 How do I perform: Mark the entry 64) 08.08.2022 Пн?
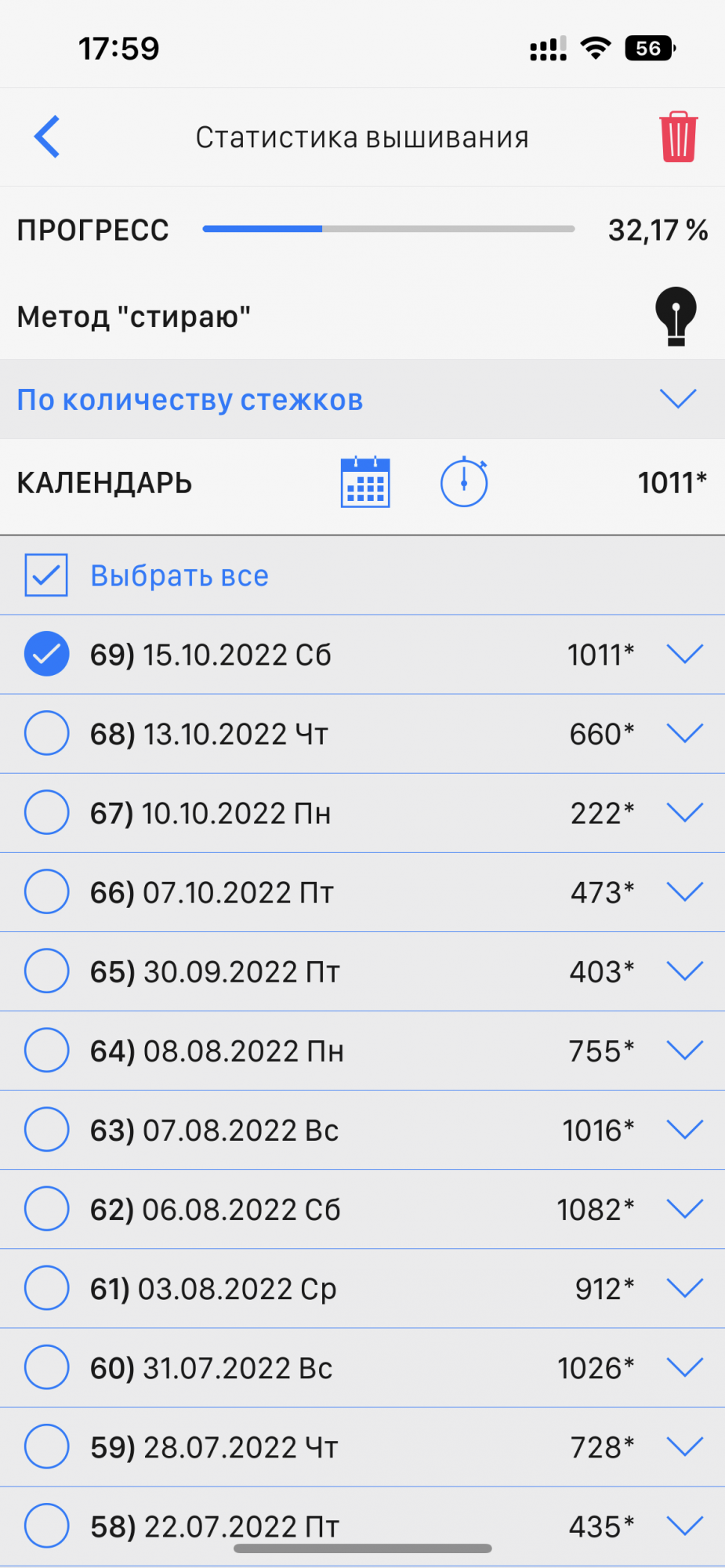47,1051
